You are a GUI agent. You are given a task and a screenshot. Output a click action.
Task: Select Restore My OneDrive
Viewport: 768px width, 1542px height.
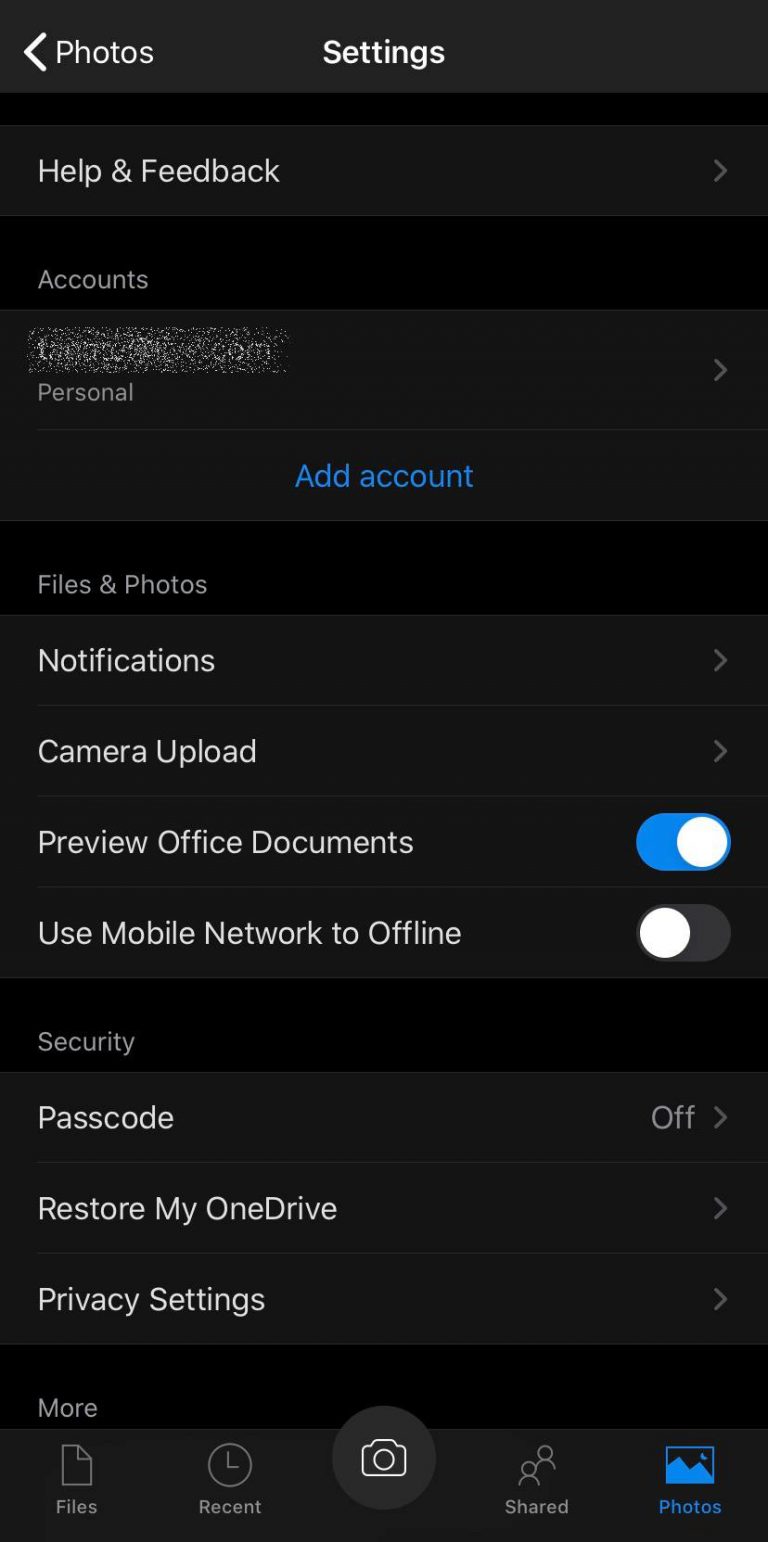pos(384,1208)
